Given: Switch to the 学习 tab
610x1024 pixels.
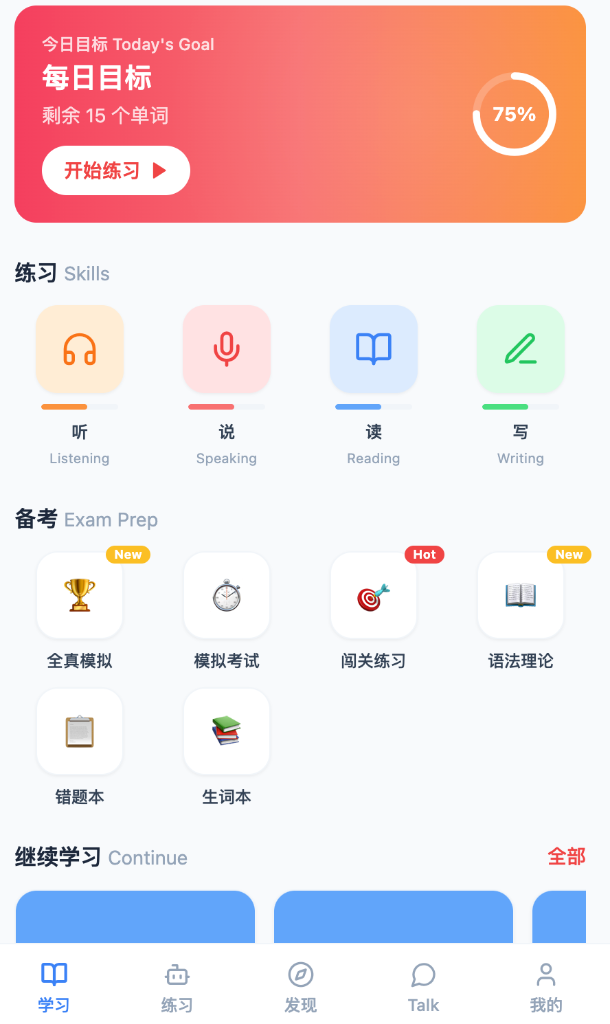Looking at the screenshot, I should coord(54,986).
